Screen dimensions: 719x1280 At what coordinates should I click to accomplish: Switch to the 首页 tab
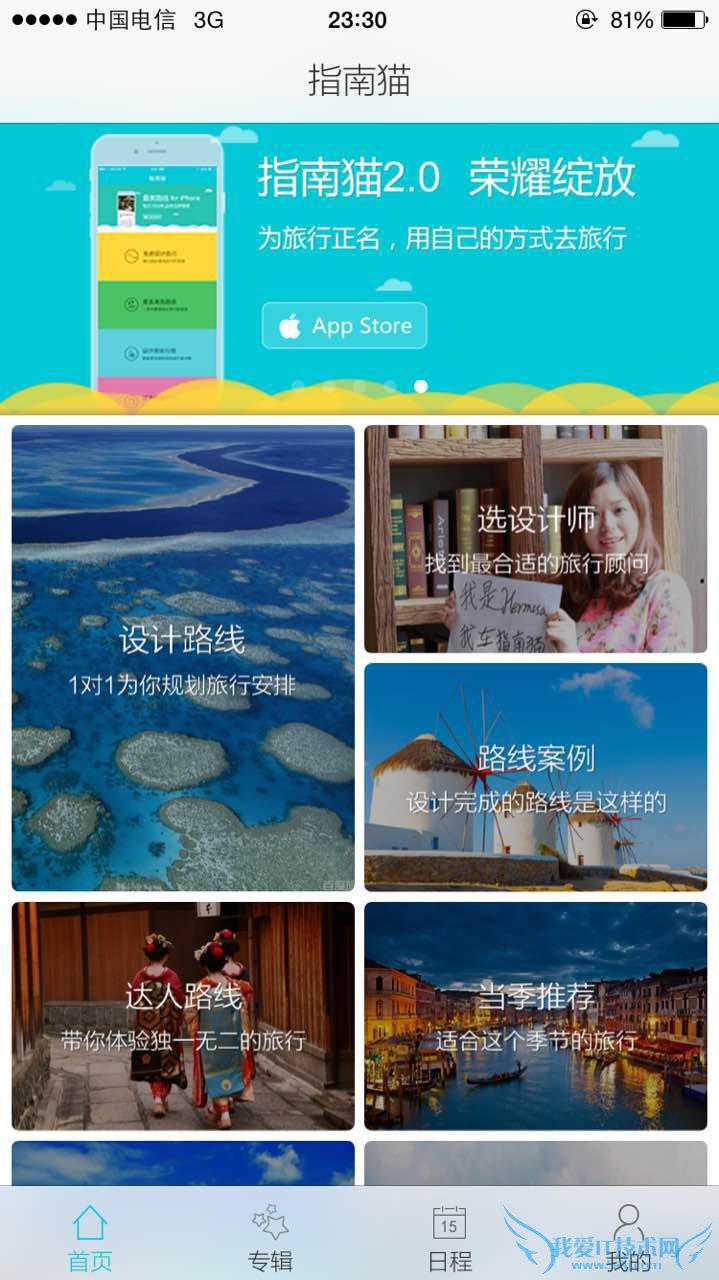tap(90, 1238)
